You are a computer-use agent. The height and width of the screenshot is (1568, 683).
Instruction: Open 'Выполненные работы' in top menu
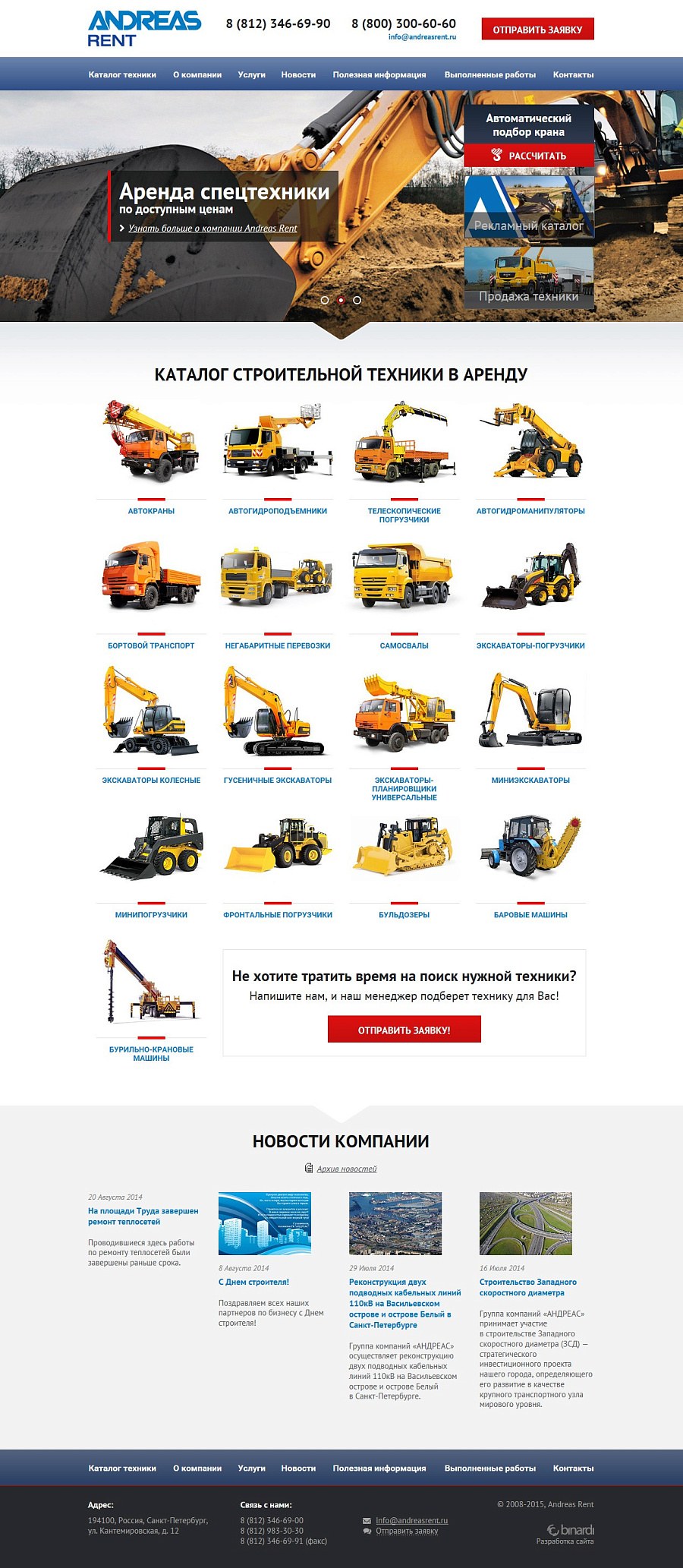point(490,74)
